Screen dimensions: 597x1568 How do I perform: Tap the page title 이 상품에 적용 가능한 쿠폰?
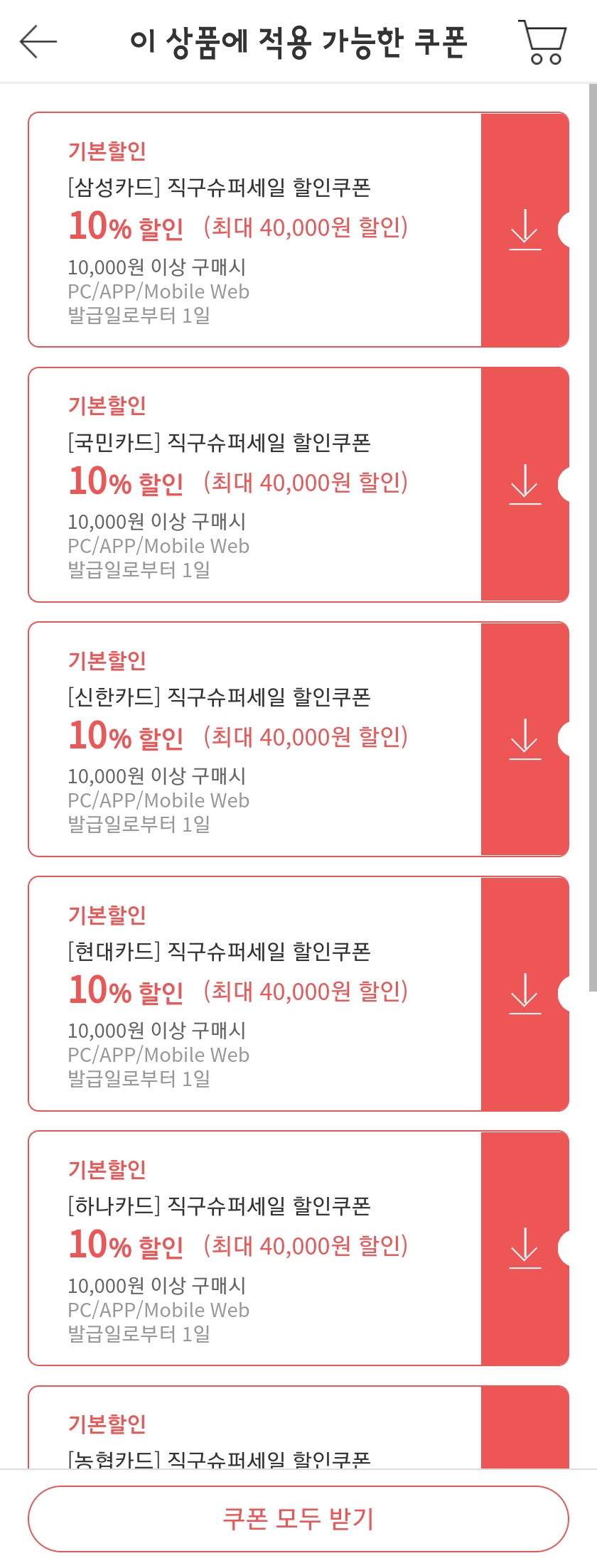coord(298,41)
